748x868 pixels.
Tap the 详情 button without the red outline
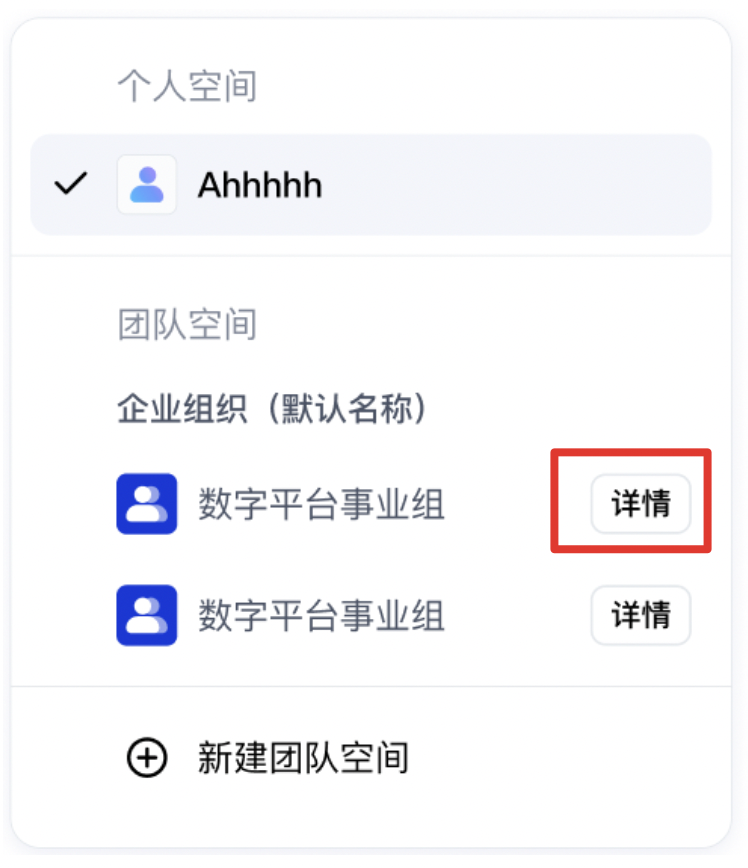[640, 615]
